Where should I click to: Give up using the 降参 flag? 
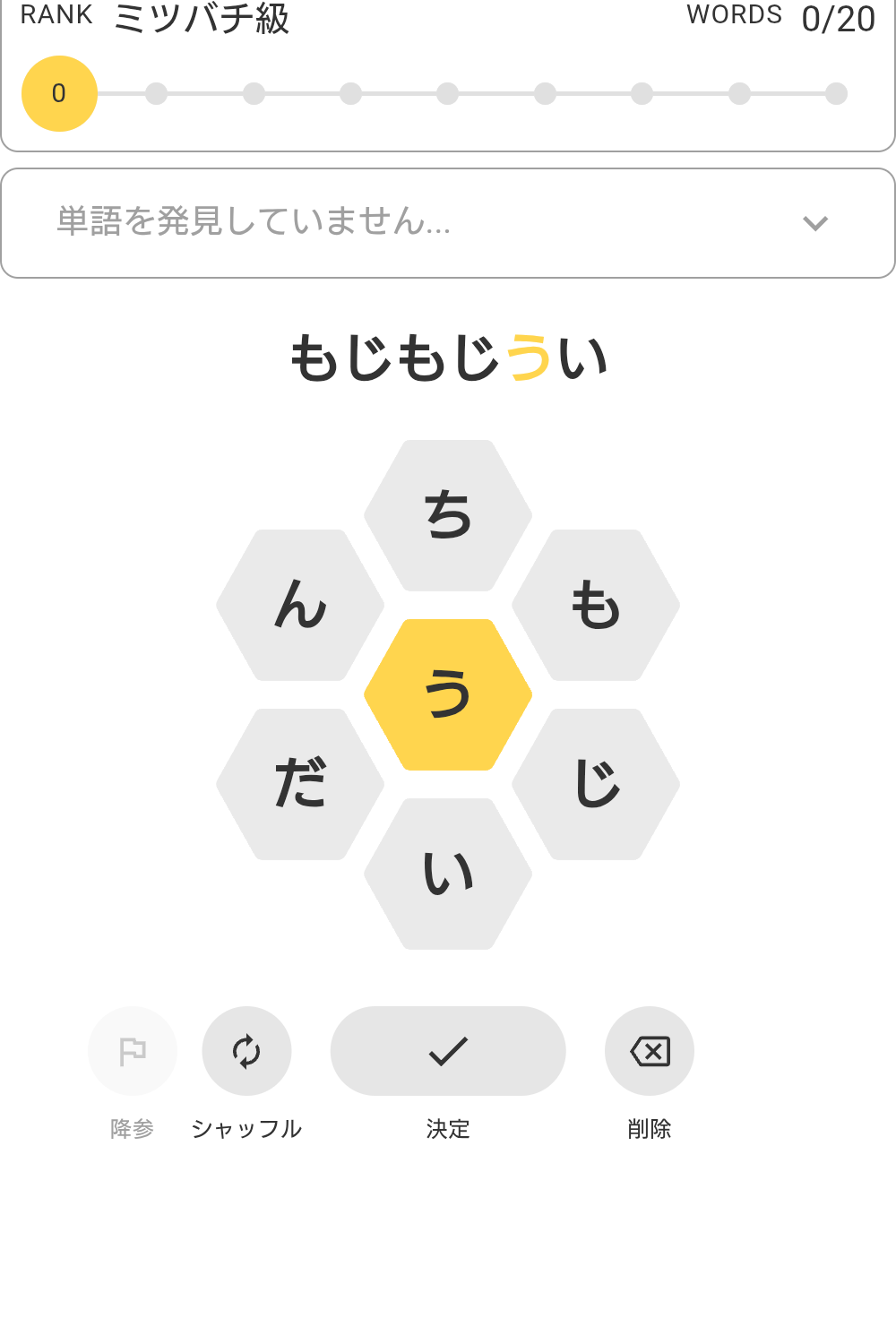pyautogui.click(x=133, y=1051)
